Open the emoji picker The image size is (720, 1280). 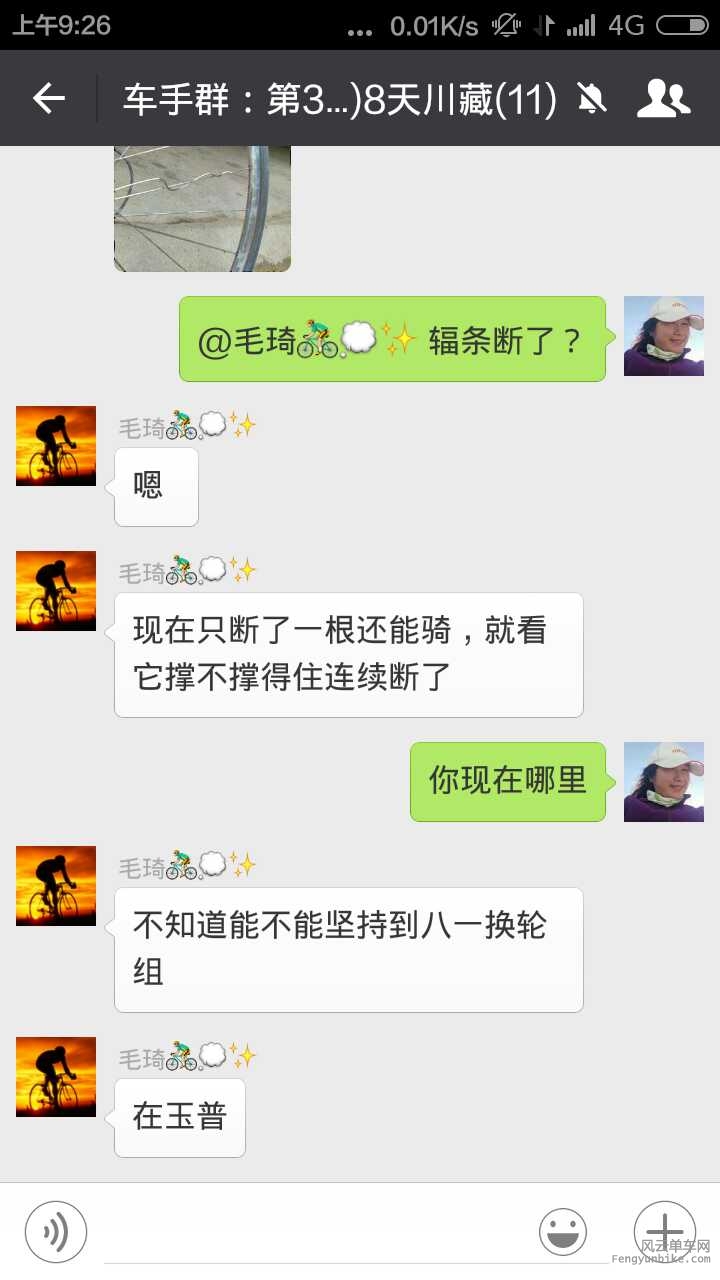(x=563, y=1231)
